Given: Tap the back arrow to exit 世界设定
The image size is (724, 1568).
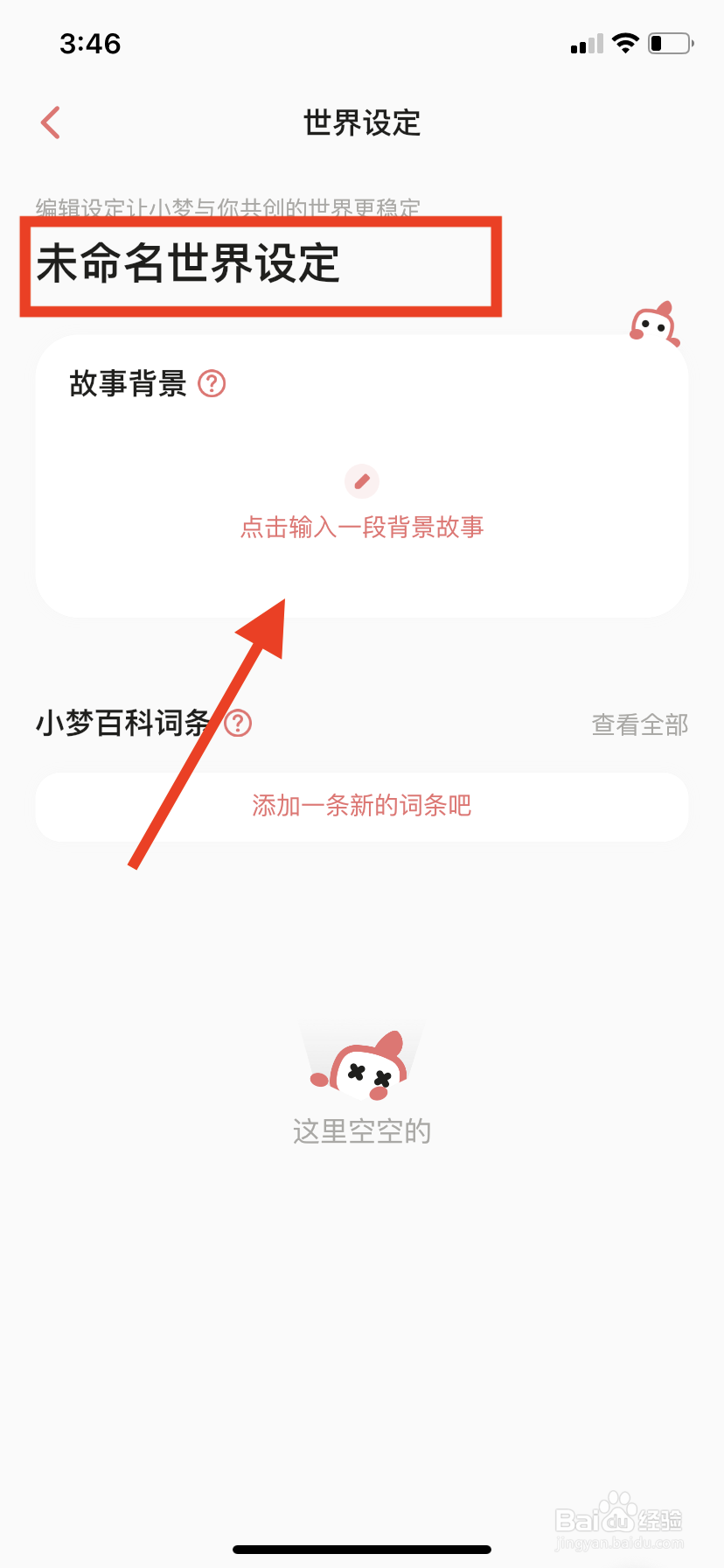Looking at the screenshot, I should click(50, 122).
